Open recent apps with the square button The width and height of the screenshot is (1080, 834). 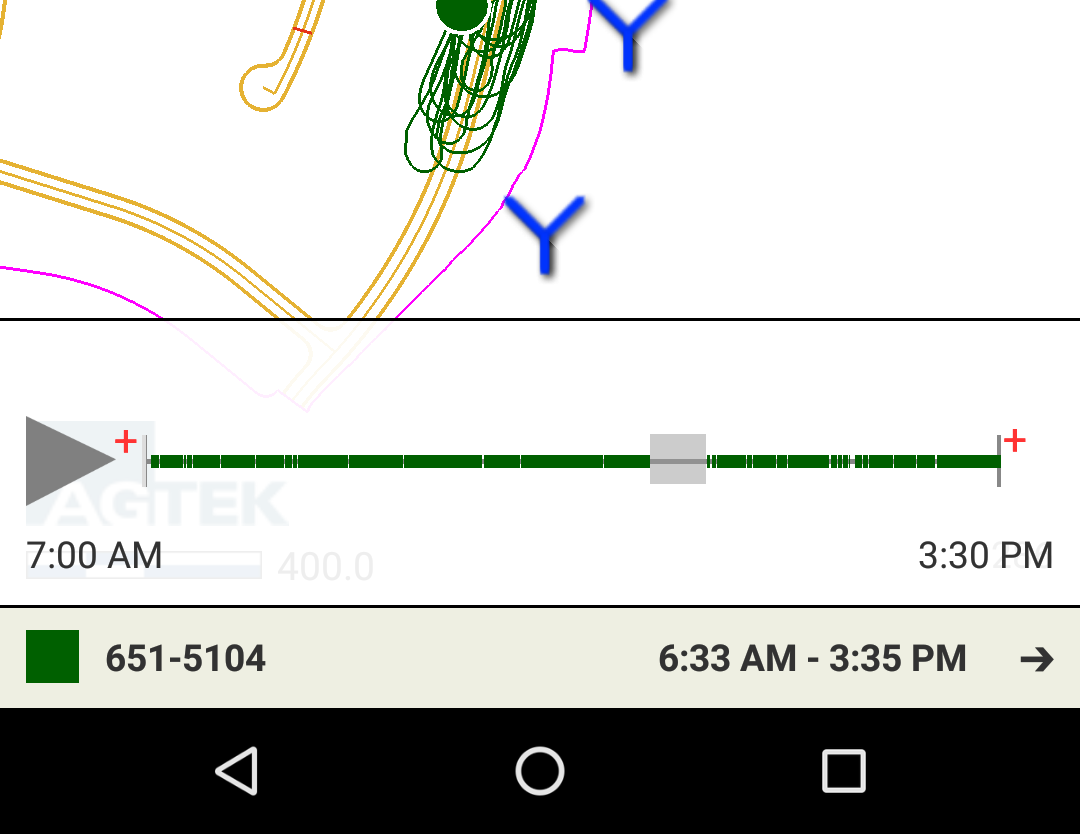[x=843, y=771]
